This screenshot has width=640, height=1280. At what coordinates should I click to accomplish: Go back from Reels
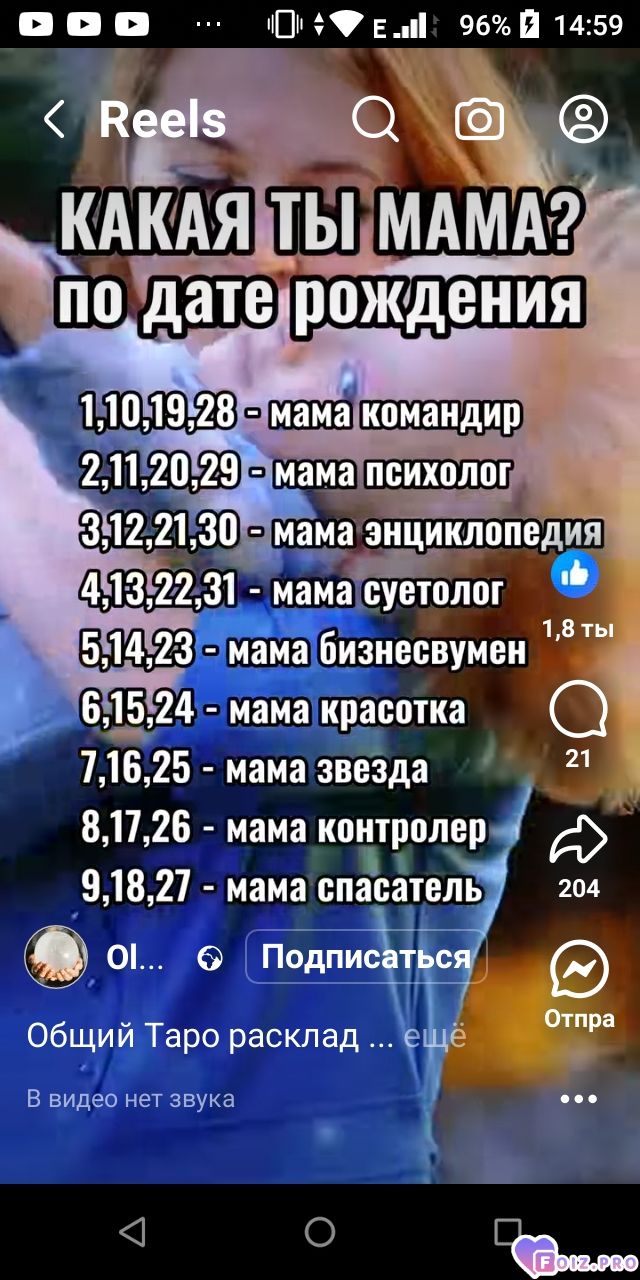[x=54, y=121]
